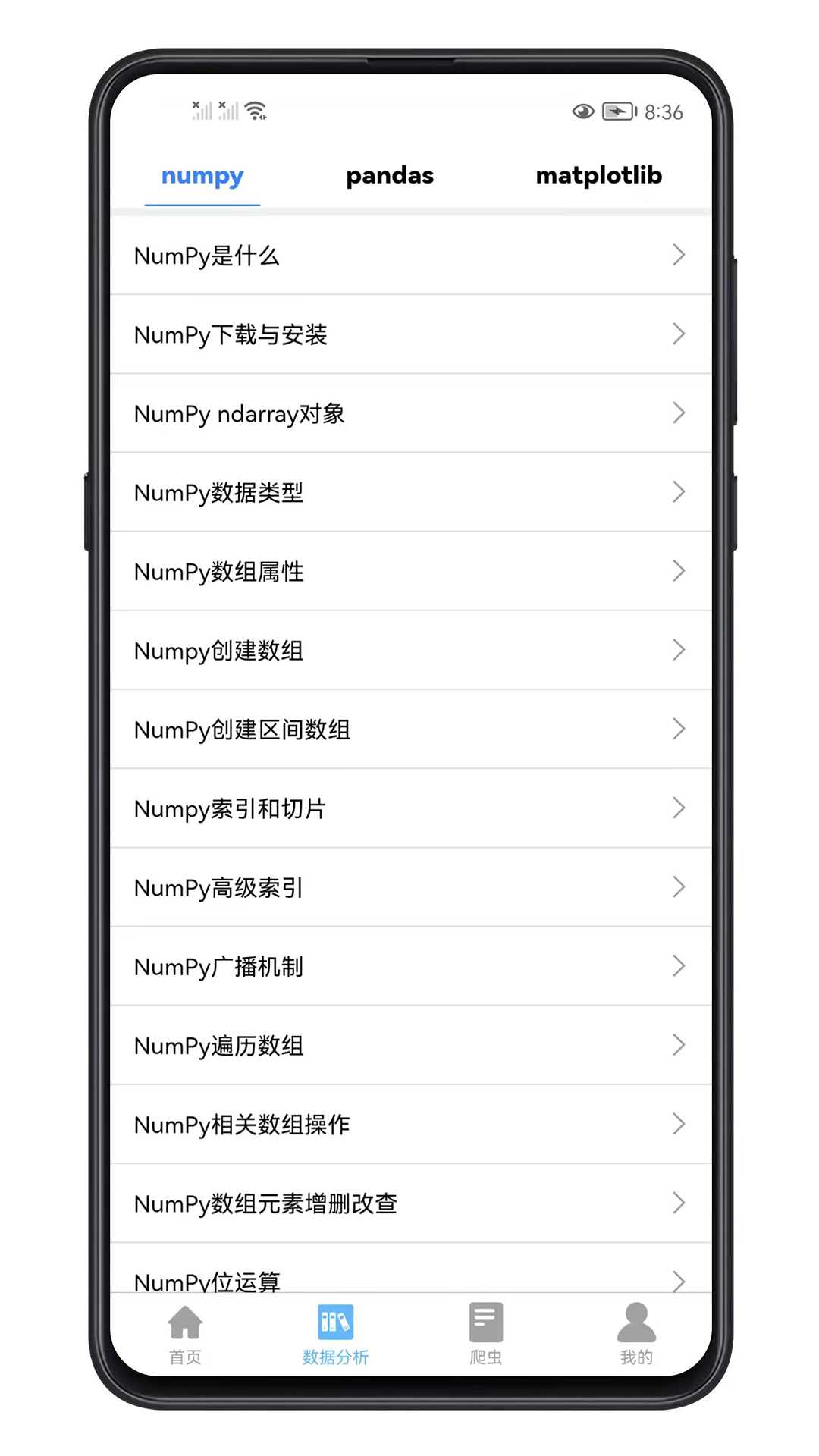
Task: Open Numpy索引和切片 row
Action: click(409, 808)
